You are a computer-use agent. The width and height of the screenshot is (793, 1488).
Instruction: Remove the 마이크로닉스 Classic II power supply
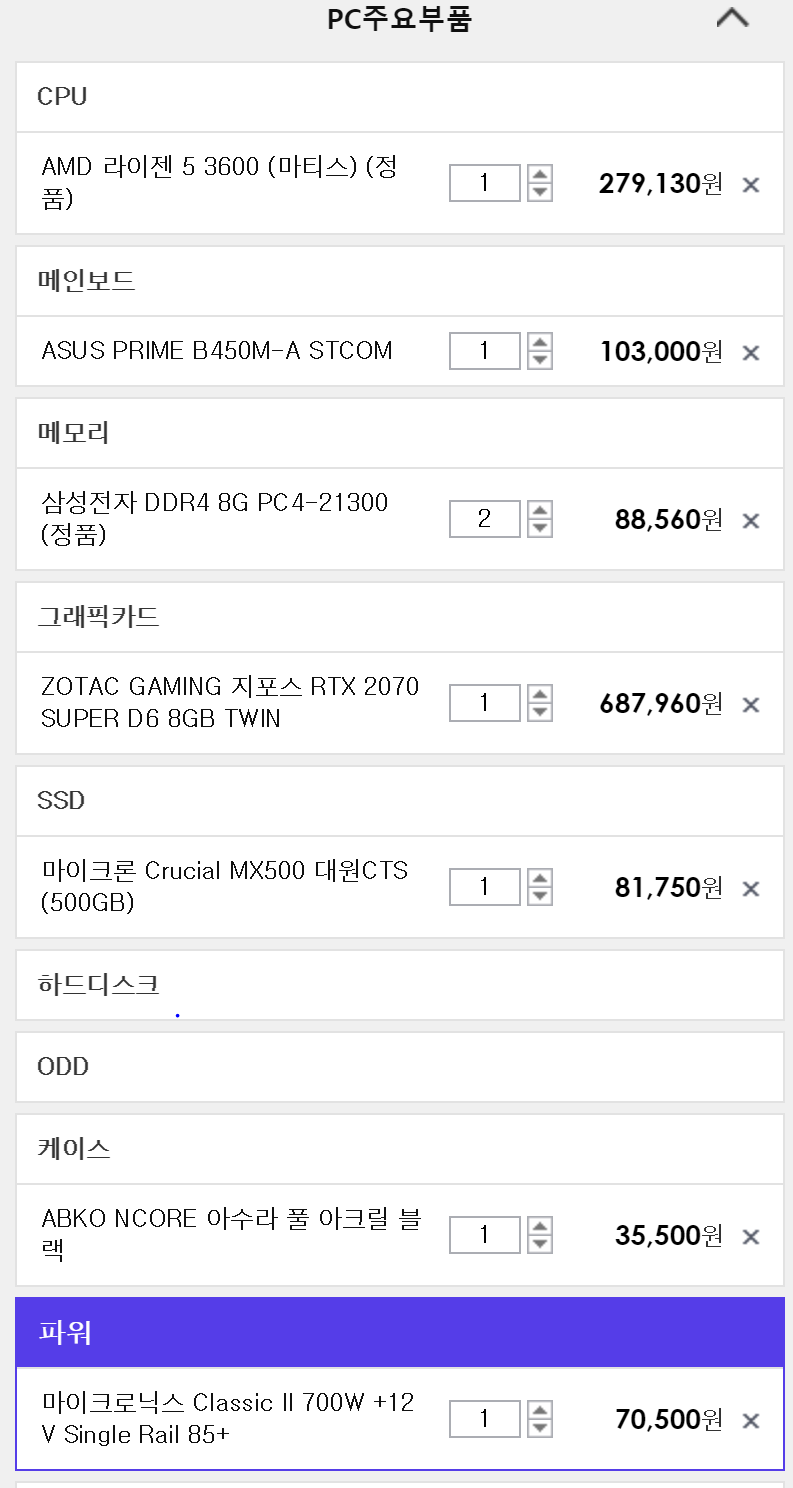coord(749,1419)
